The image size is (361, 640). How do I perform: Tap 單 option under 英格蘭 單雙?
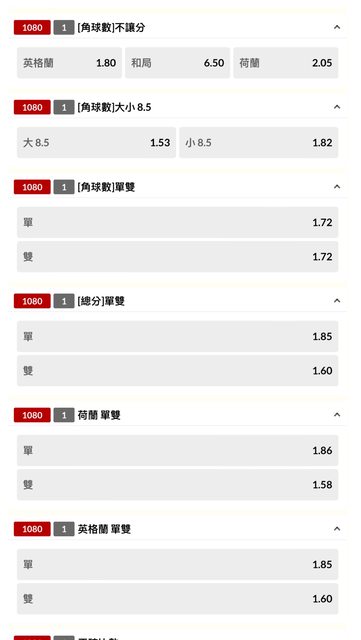(178, 564)
